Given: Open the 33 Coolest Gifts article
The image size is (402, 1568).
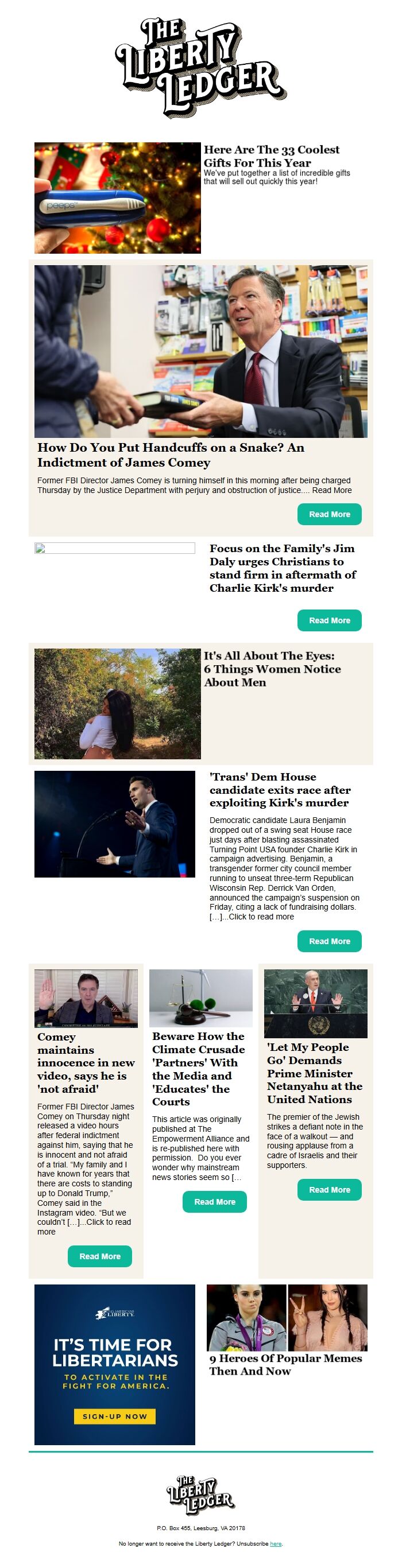Looking at the screenshot, I should tap(271, 156).
